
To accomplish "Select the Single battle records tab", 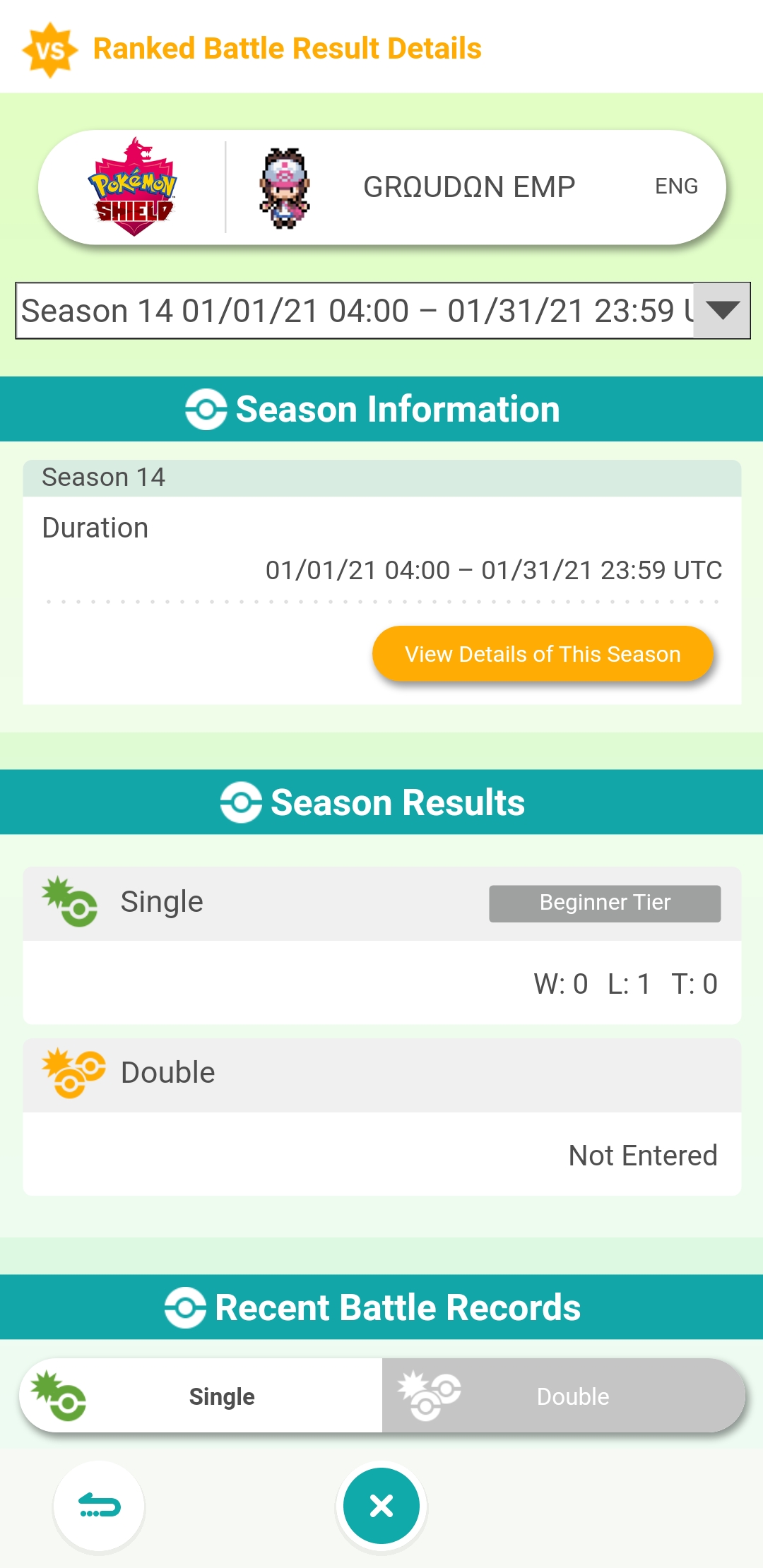I will click(201, 1396).
